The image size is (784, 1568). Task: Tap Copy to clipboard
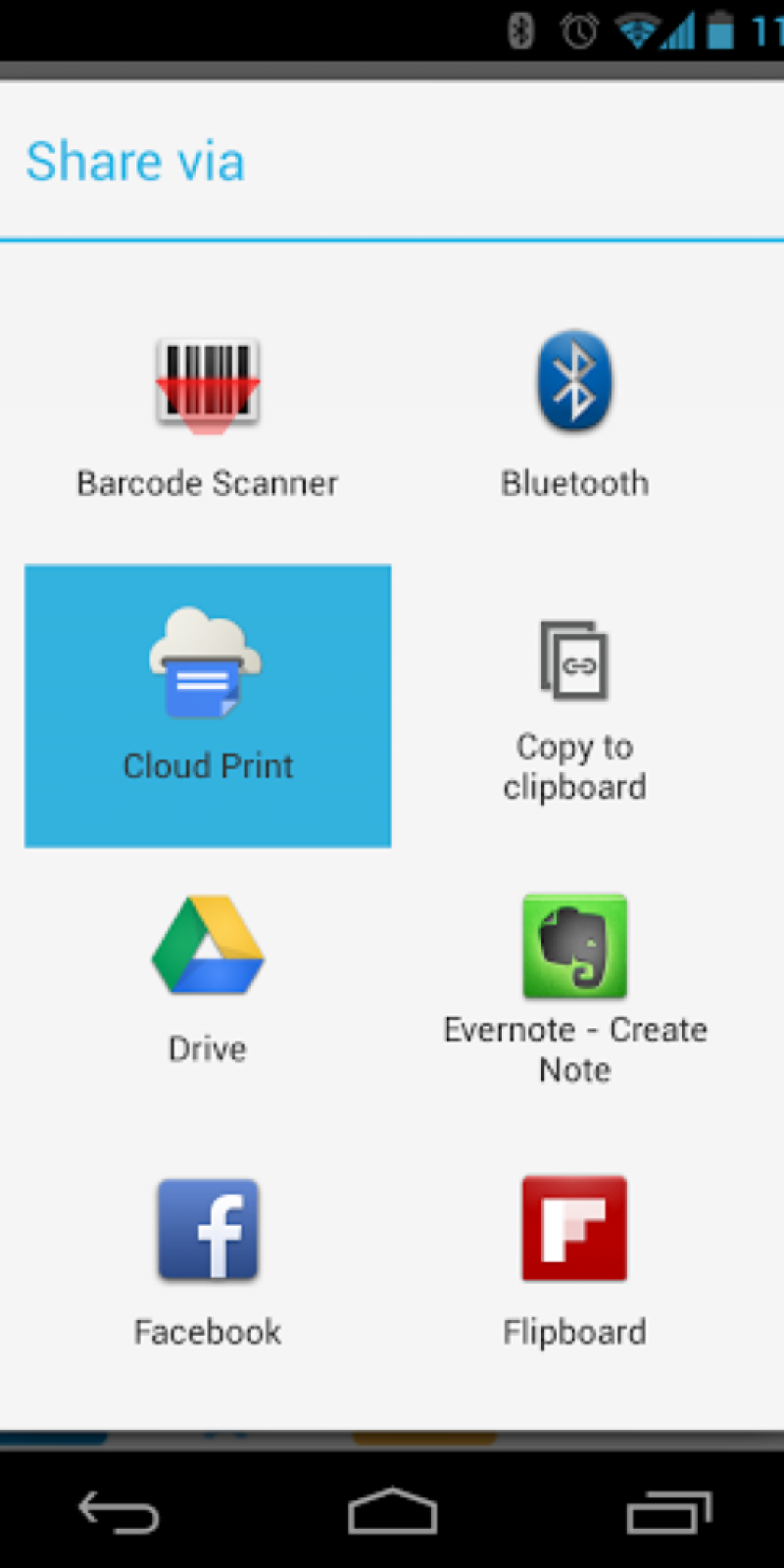click(574, 706)
